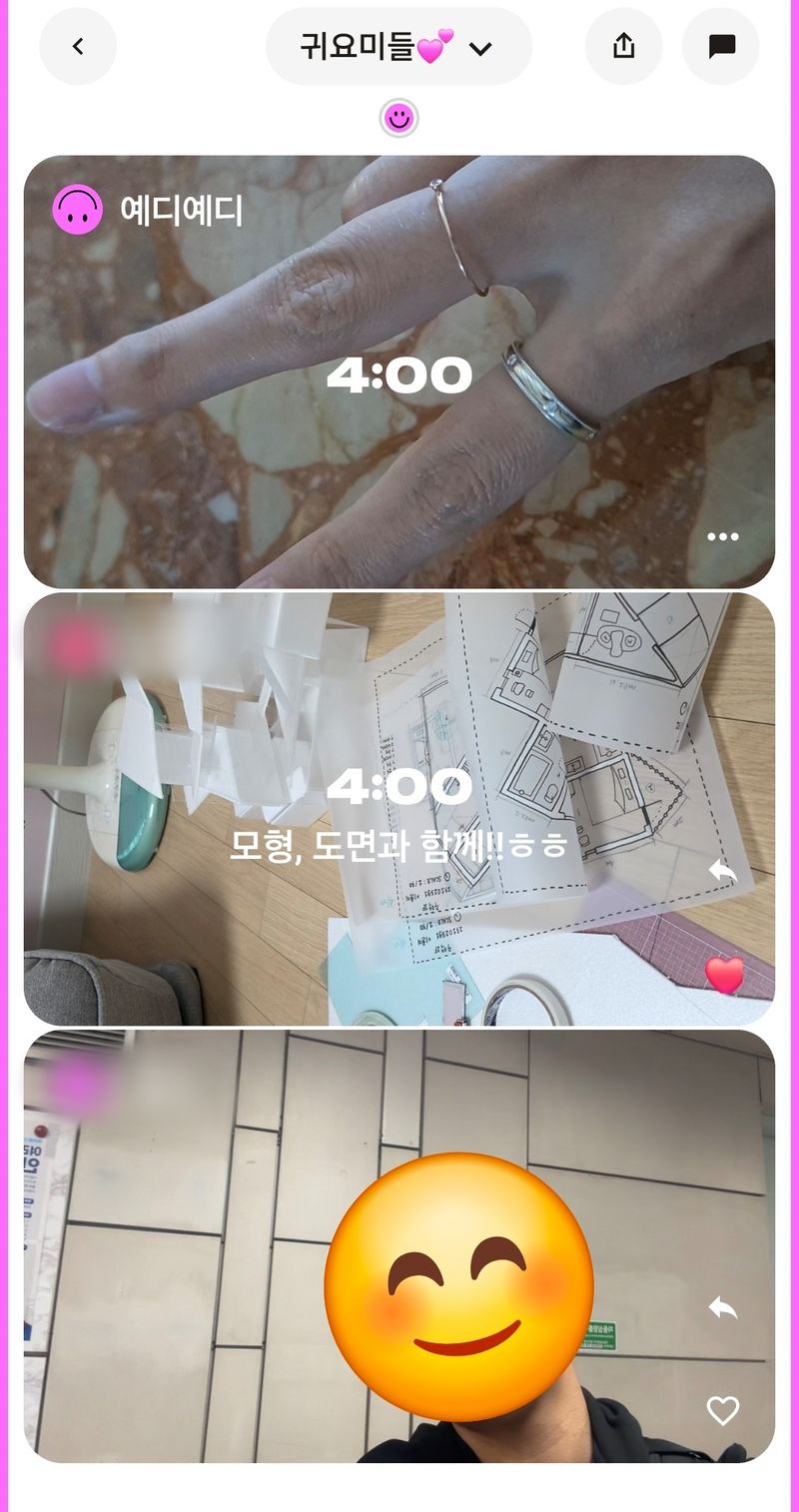Open 예디예디's ring photo post
The width and height of the screenshot is (799, 1512).
[x=399, y=372]
